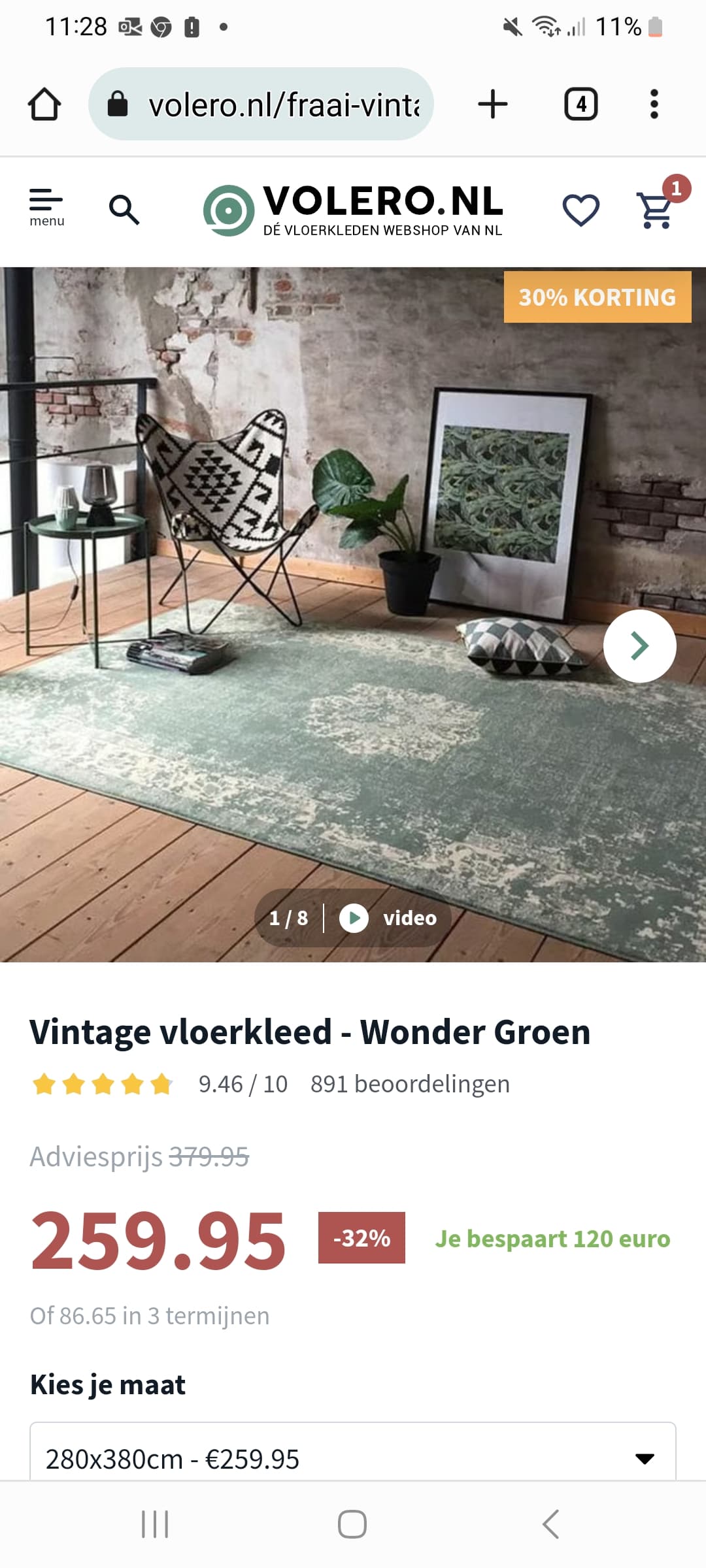The height and width of the screenshot is (1568, 706).
Task: Open the shopping cart
Action: click(x=657, y=209)
